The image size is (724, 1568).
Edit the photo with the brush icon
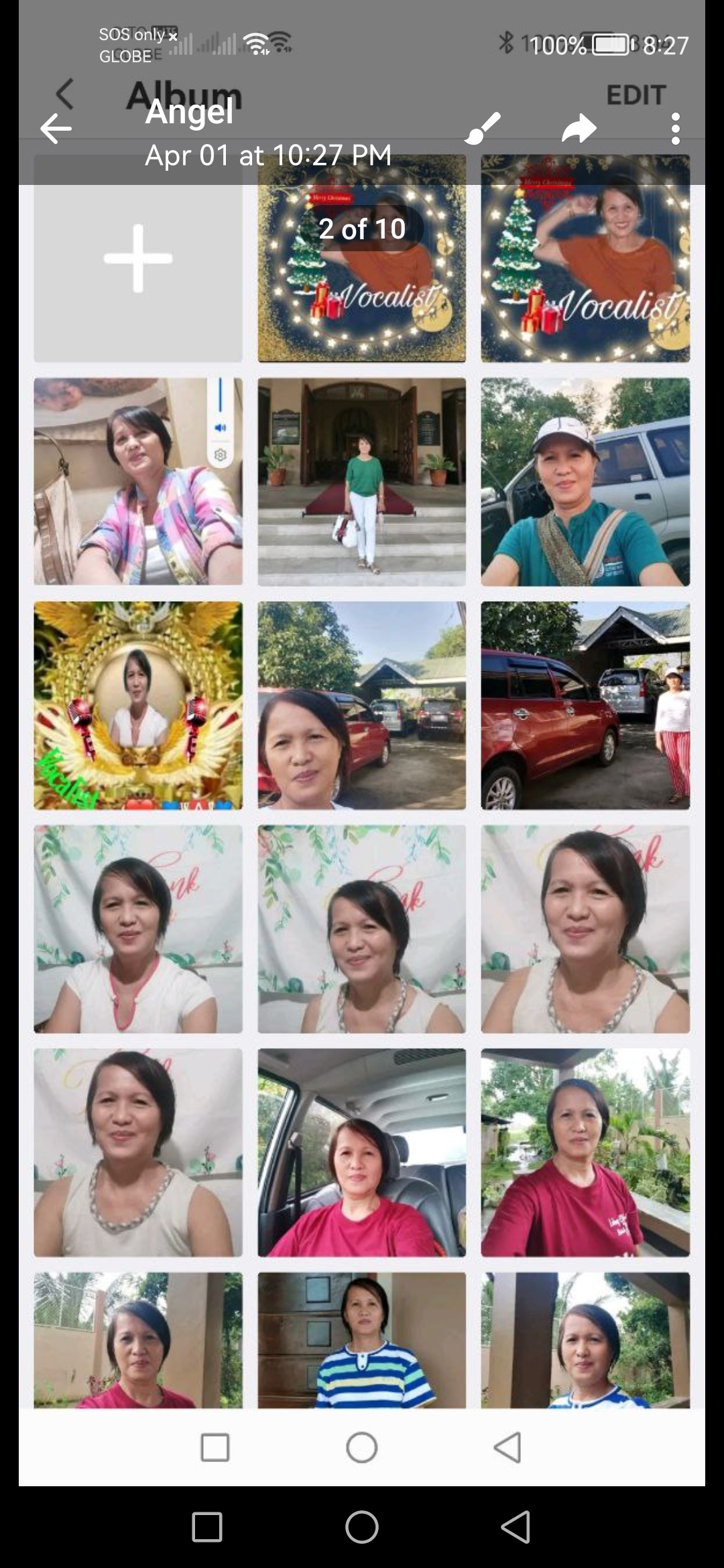(483, 128)
